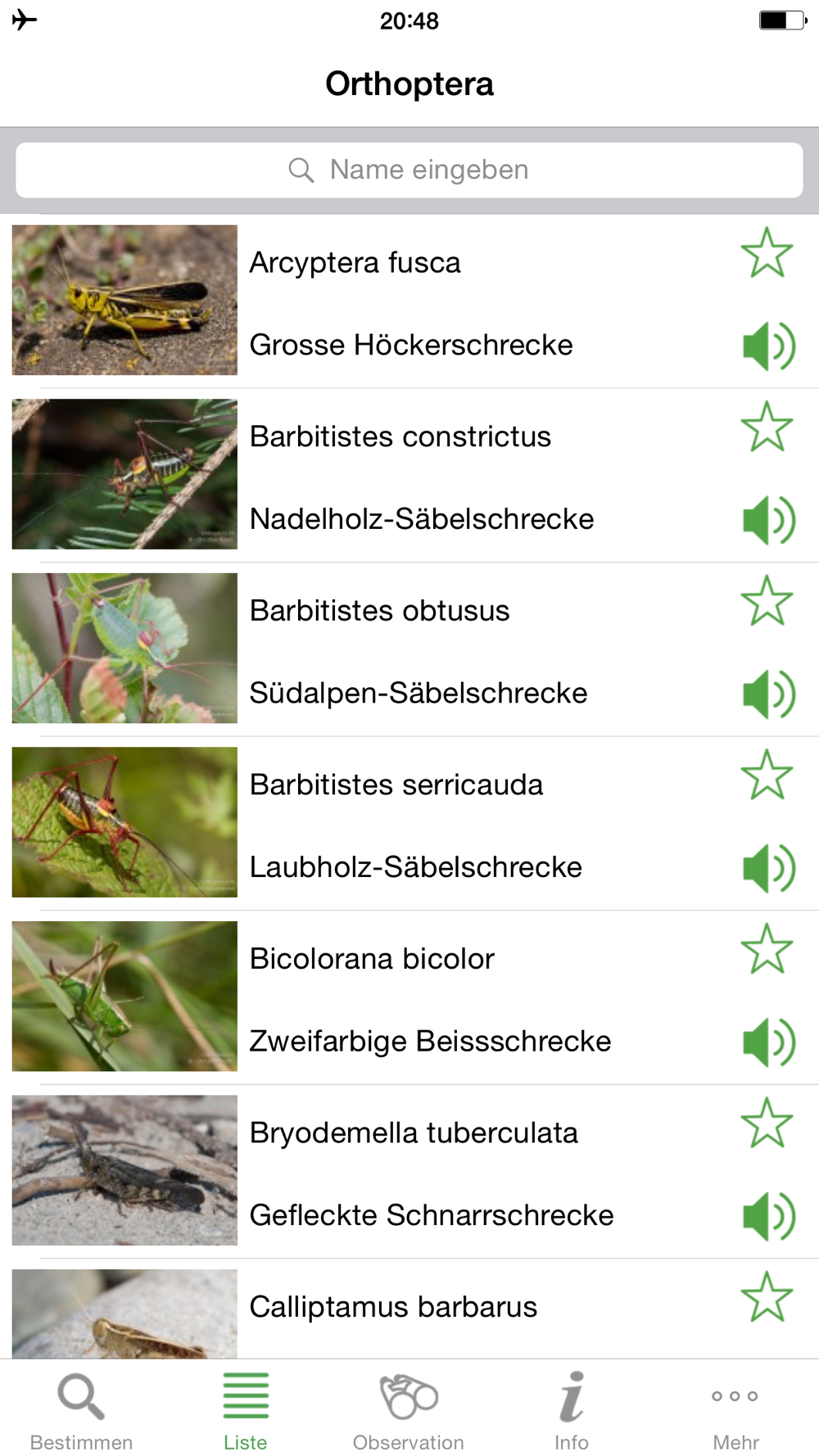
Task: Play the sound for Grosse Höckerschrecke
Action: click(x=769, y=346)
